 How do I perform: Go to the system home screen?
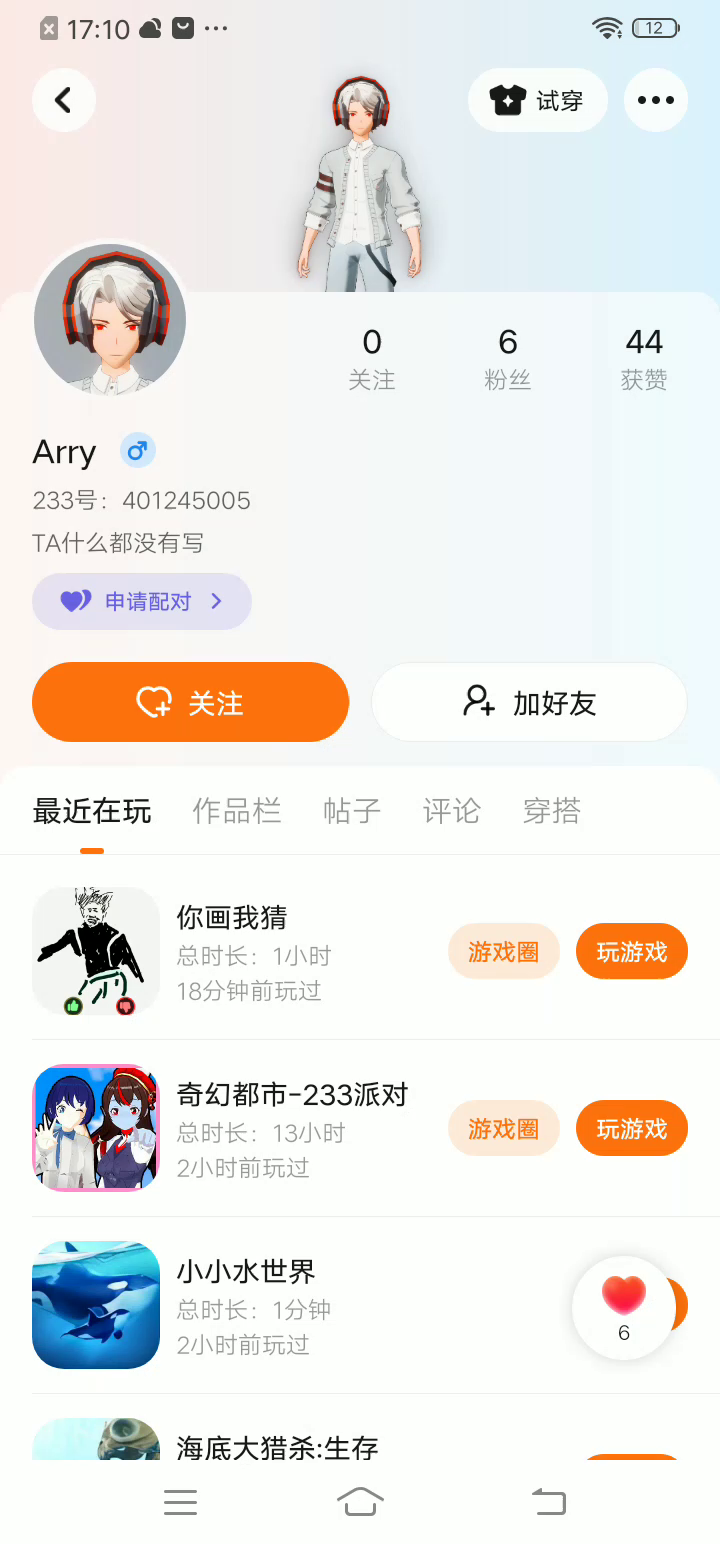click(360, 1502)
